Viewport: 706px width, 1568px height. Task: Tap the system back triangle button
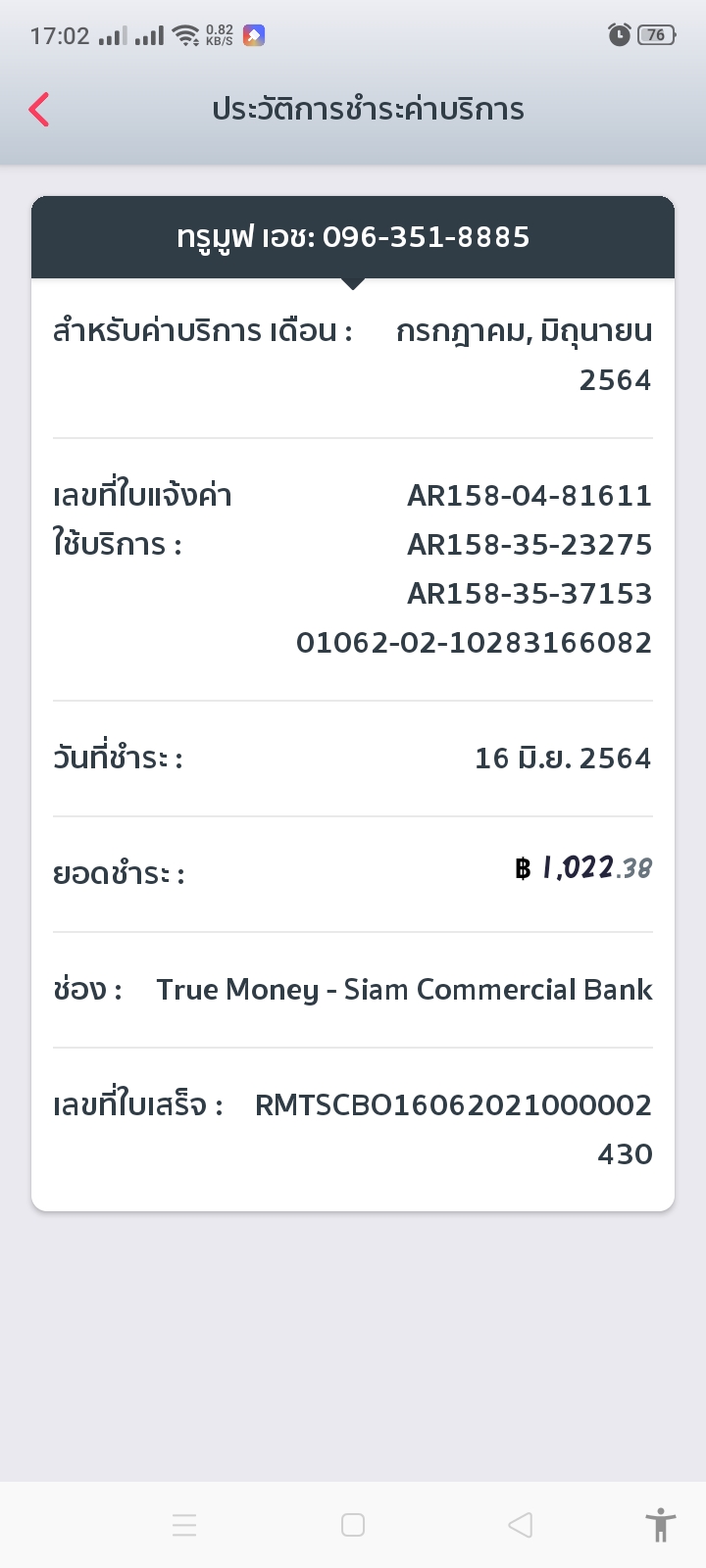(521, 1525)
